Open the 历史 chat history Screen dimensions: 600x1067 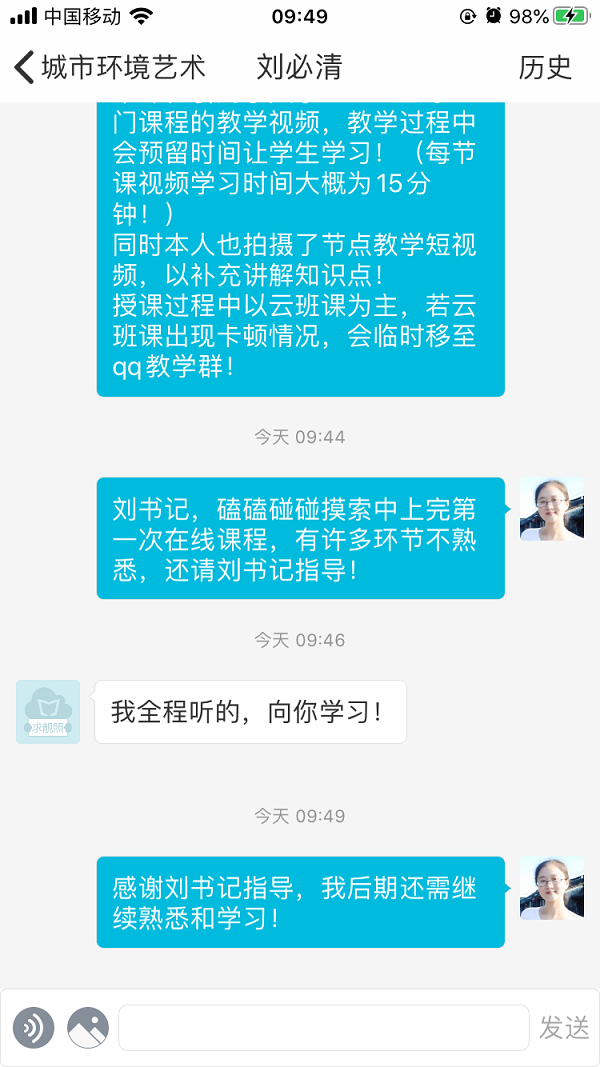click(545, 67)
